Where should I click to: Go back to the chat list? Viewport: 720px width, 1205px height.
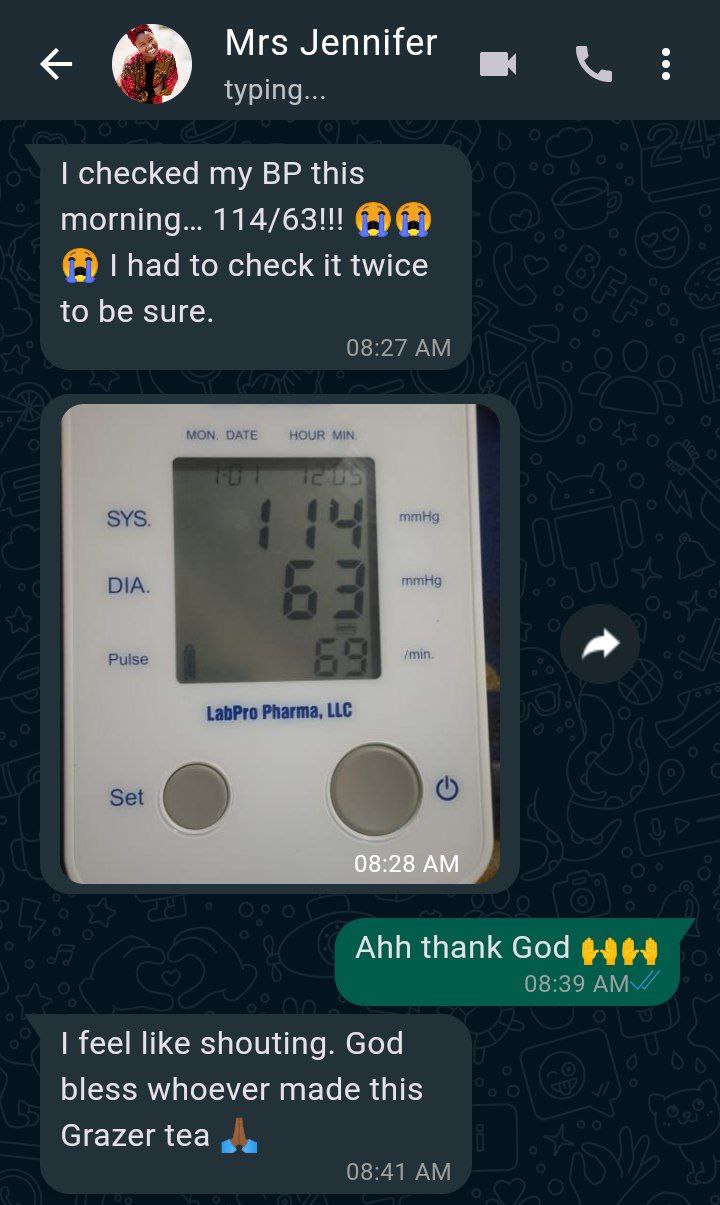56,65
